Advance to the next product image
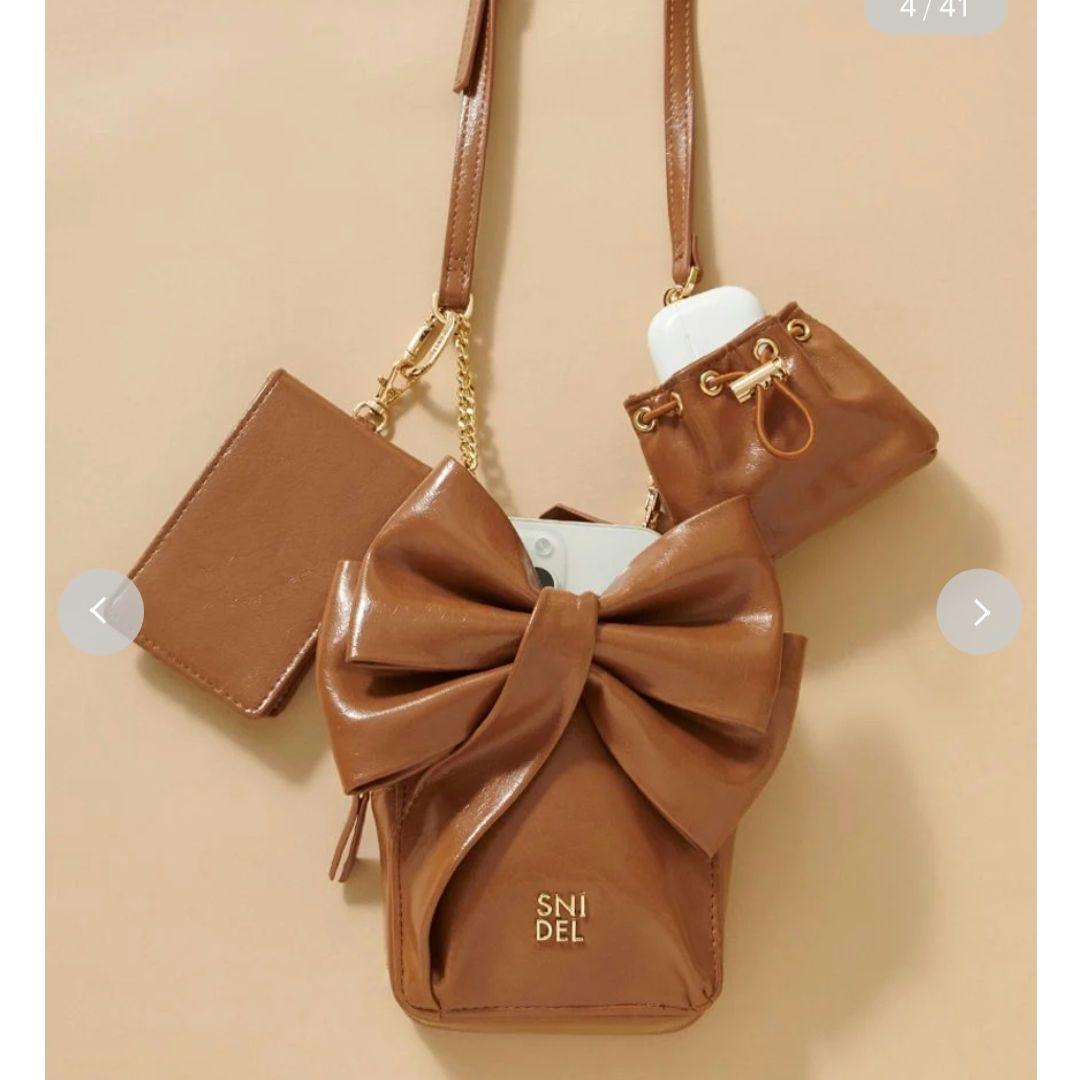 point(978,611)
